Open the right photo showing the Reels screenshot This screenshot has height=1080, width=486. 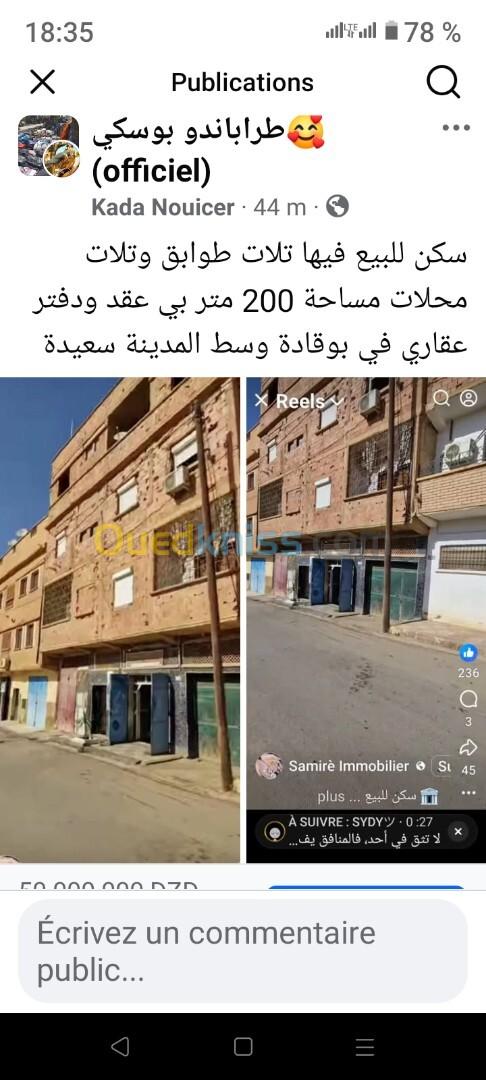click(x=366, y=619)
